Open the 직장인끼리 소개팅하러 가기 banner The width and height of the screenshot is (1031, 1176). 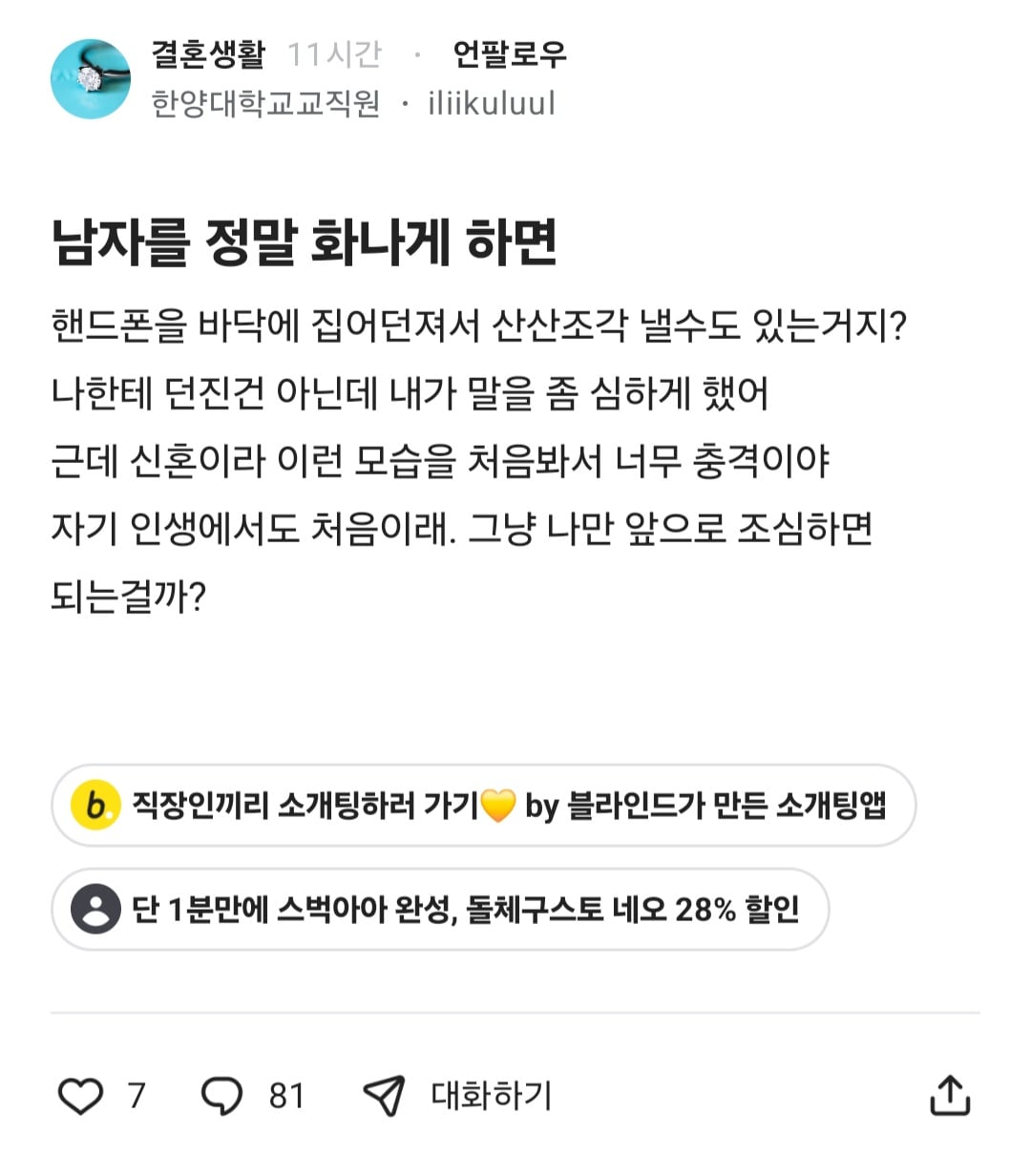click(483, 806)
